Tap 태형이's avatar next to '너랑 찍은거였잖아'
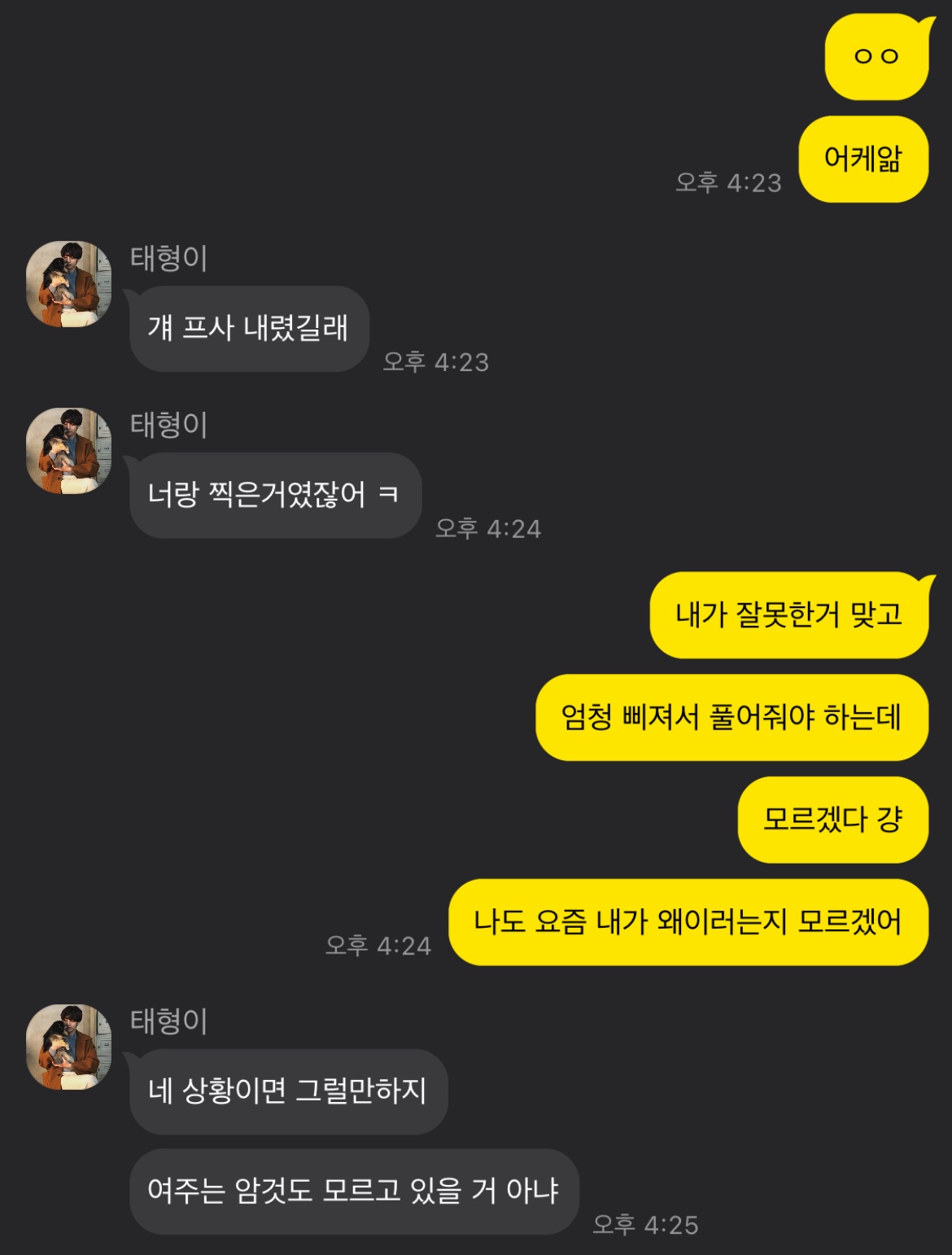Screen dimensions: 952x1255 pos(68,451)
